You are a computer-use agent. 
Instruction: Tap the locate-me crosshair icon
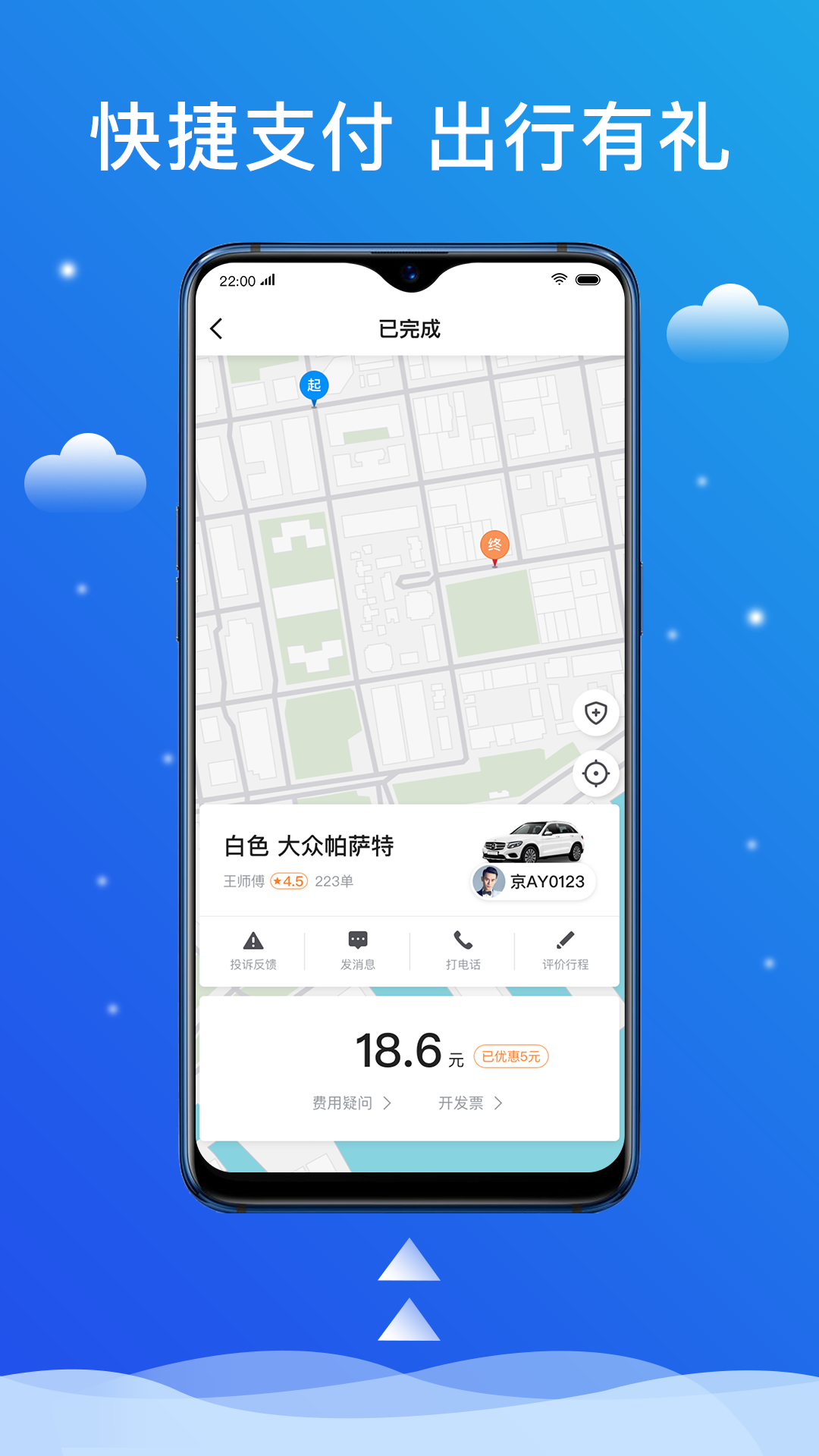(x=596, y=774)
